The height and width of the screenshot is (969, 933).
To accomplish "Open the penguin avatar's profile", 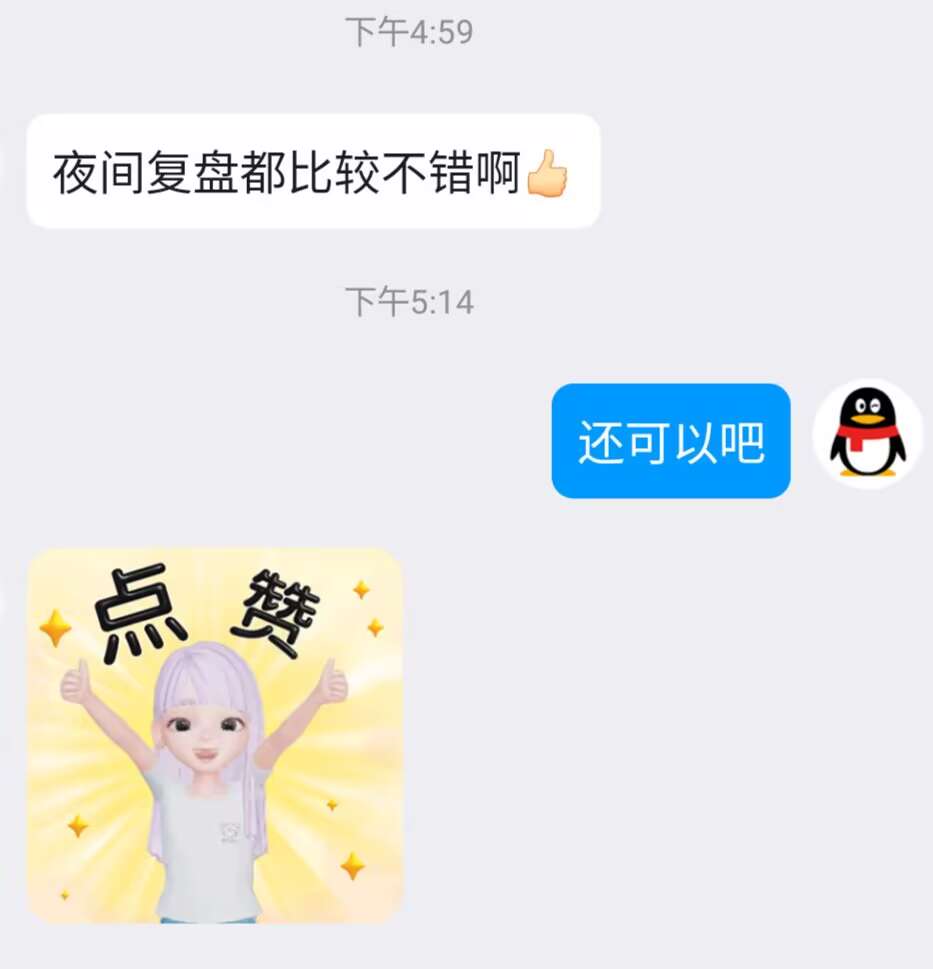I will [867, 434].
